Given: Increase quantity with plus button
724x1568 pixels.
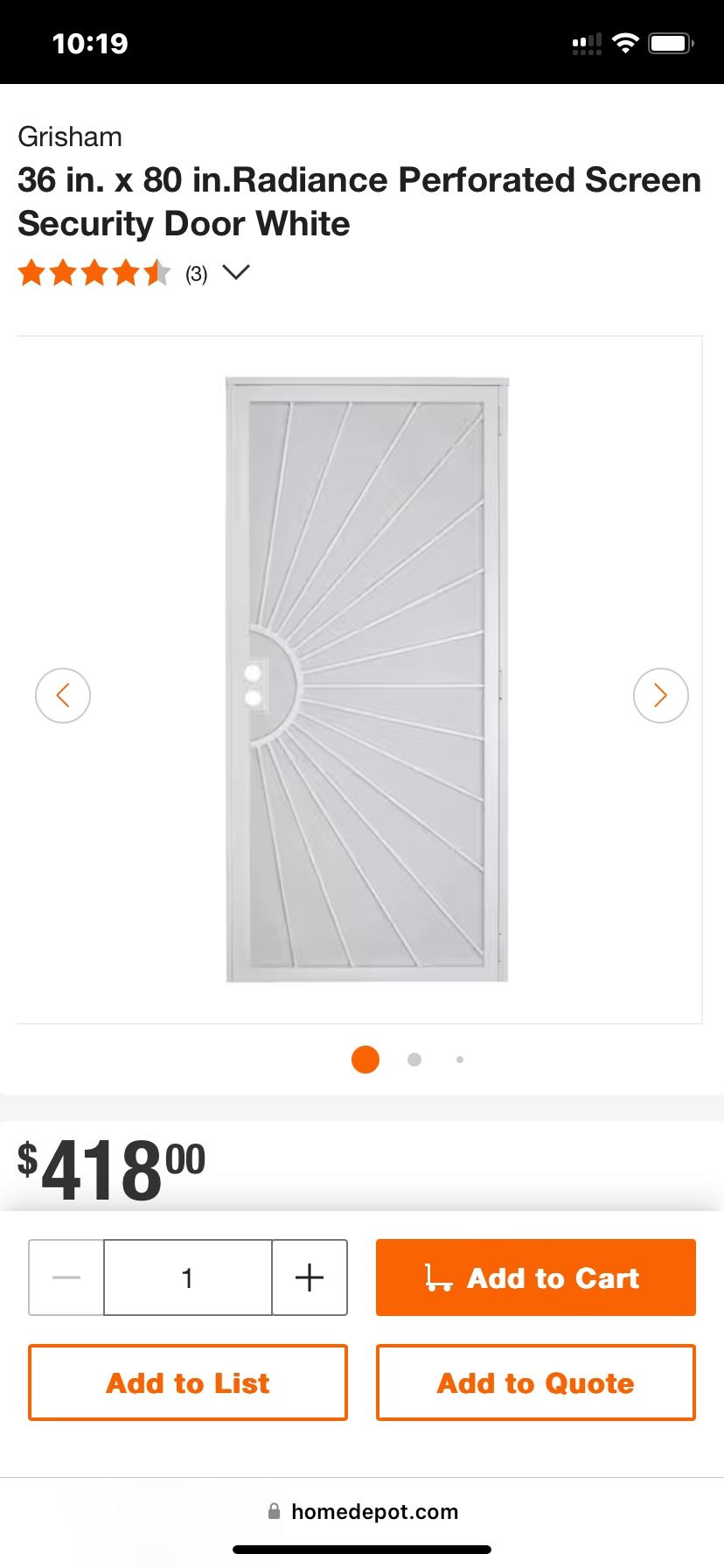Looking at the screenshot, I should 310,1277.
